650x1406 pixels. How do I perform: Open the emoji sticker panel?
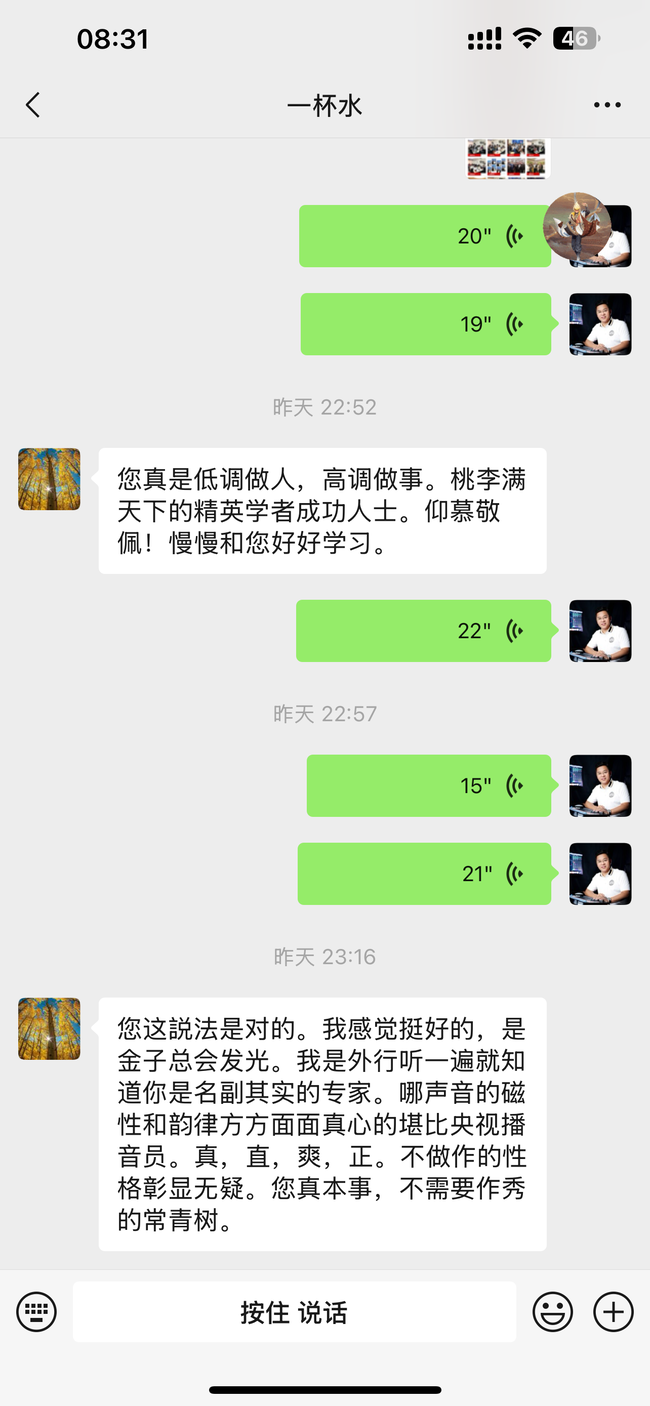pos(552,1311)
